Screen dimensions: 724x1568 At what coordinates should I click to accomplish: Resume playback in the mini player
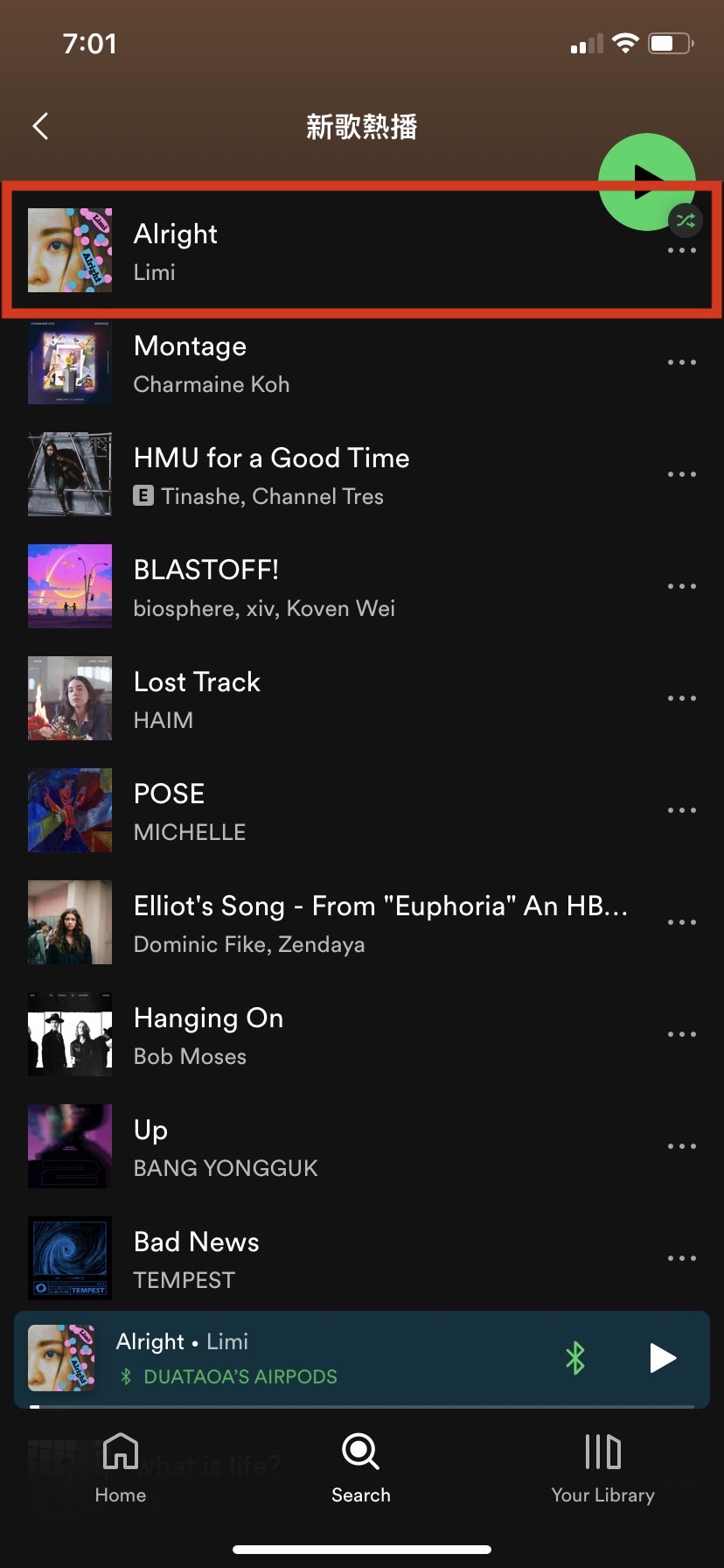click(663, 1358)
